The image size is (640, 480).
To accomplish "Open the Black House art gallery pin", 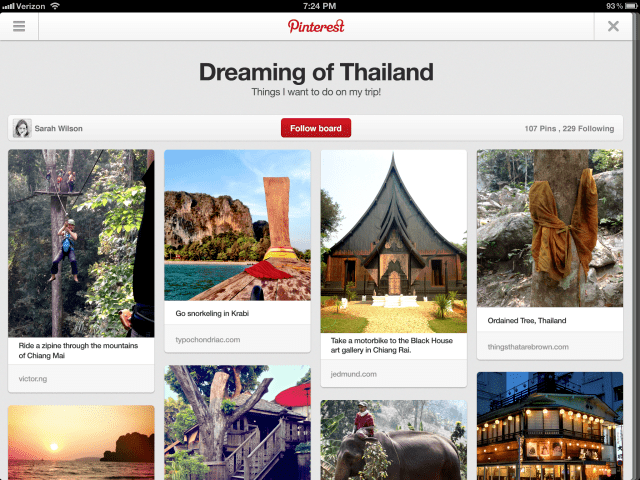I will 393,241.
